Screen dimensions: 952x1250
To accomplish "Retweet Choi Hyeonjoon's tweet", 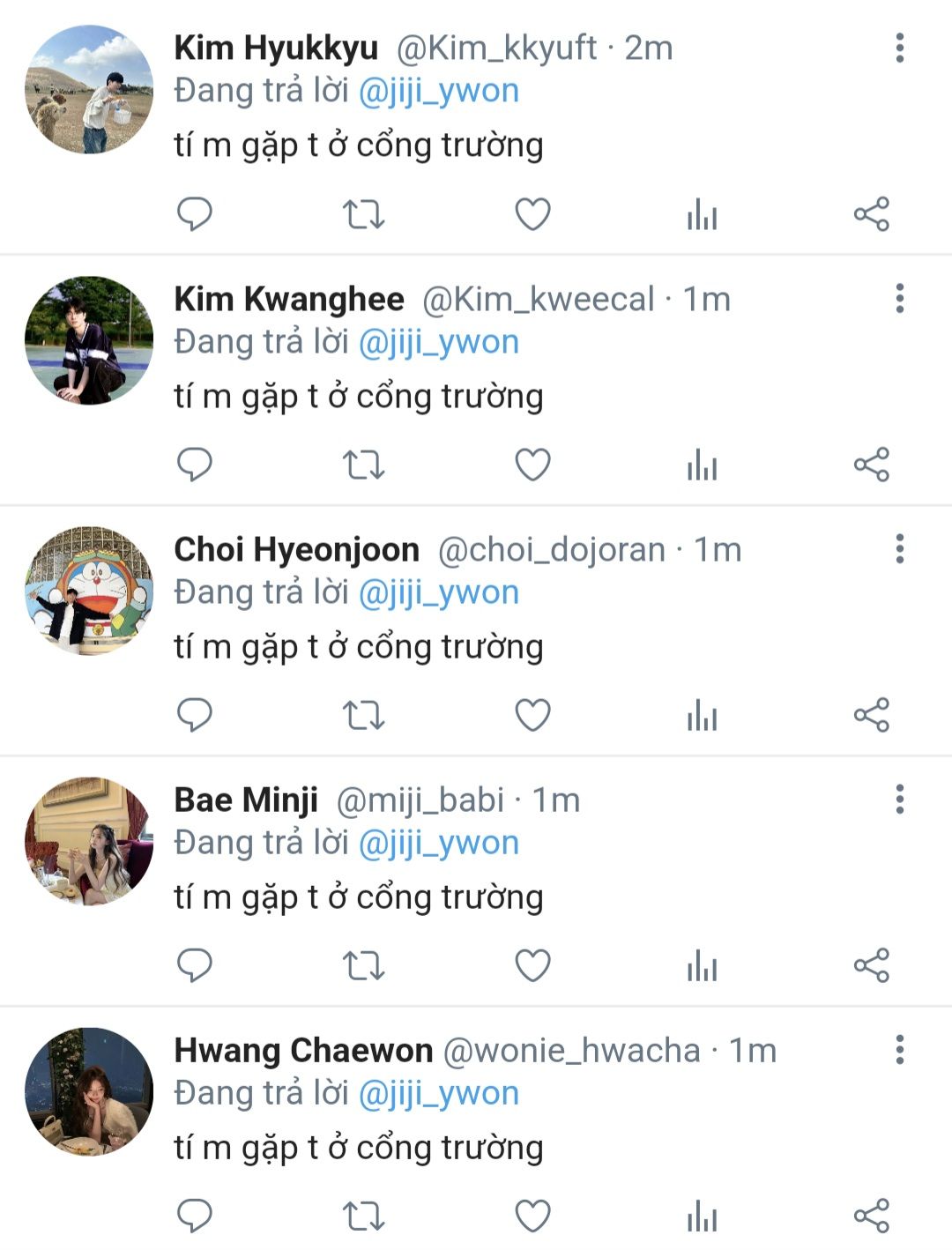I will click(x=363, y=715).
